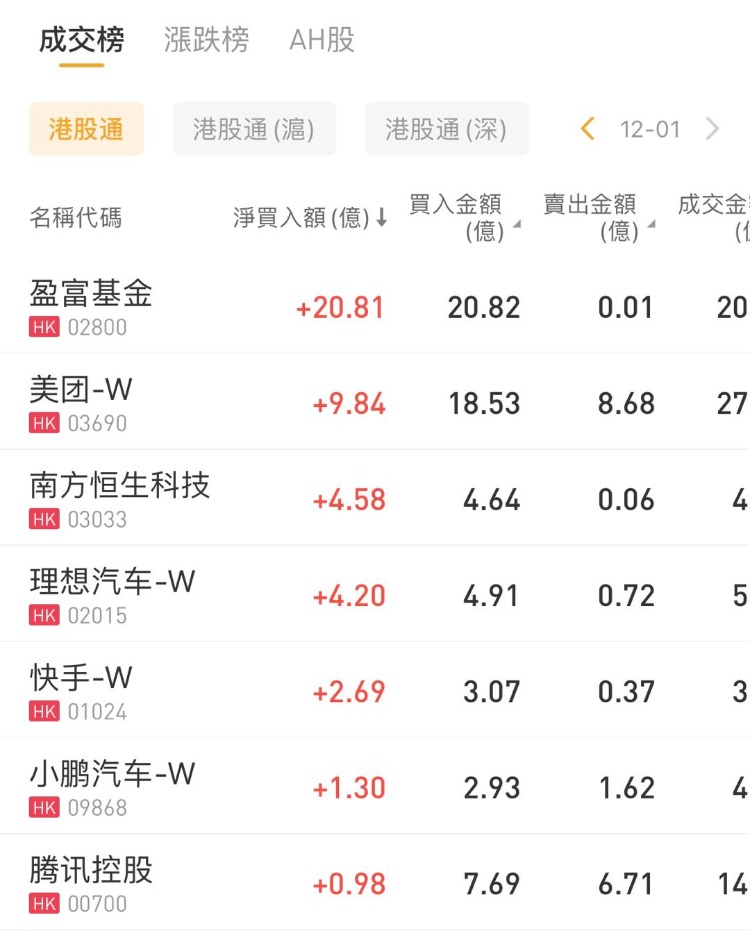Image resolution: width=750 pixels, height=931 pixels.
Task: Switch to the AH股 tab
Action: (x=322, y=40)
